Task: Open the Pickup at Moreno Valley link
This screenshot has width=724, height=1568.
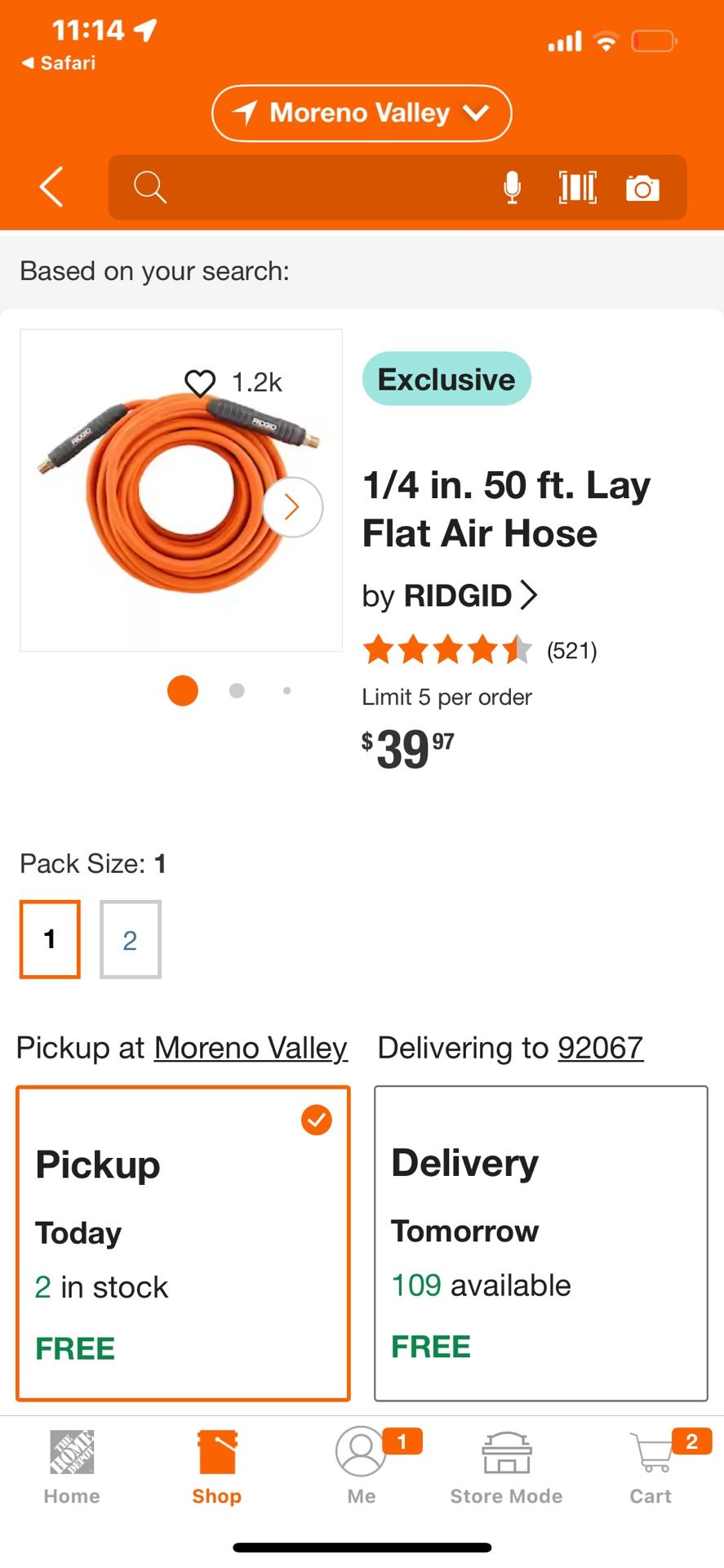Action: (250, 1048)
